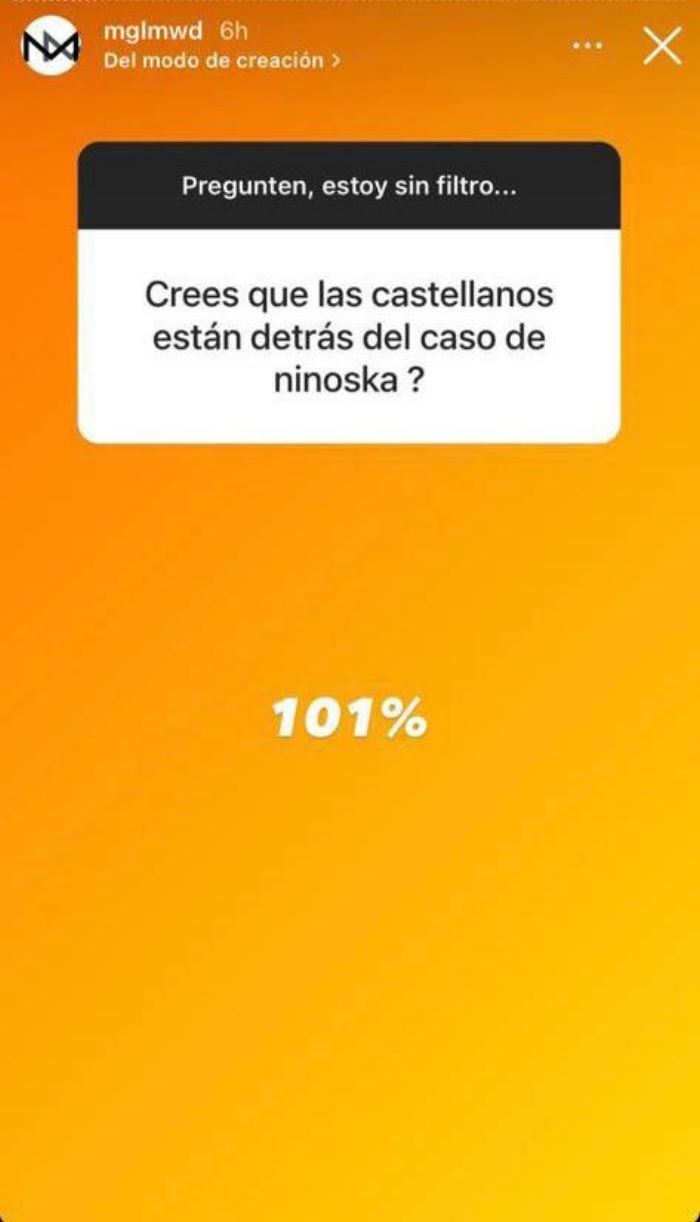Screen dimensions: 700x1222
Task: Close the story viewer
Action: click(661, 46)
